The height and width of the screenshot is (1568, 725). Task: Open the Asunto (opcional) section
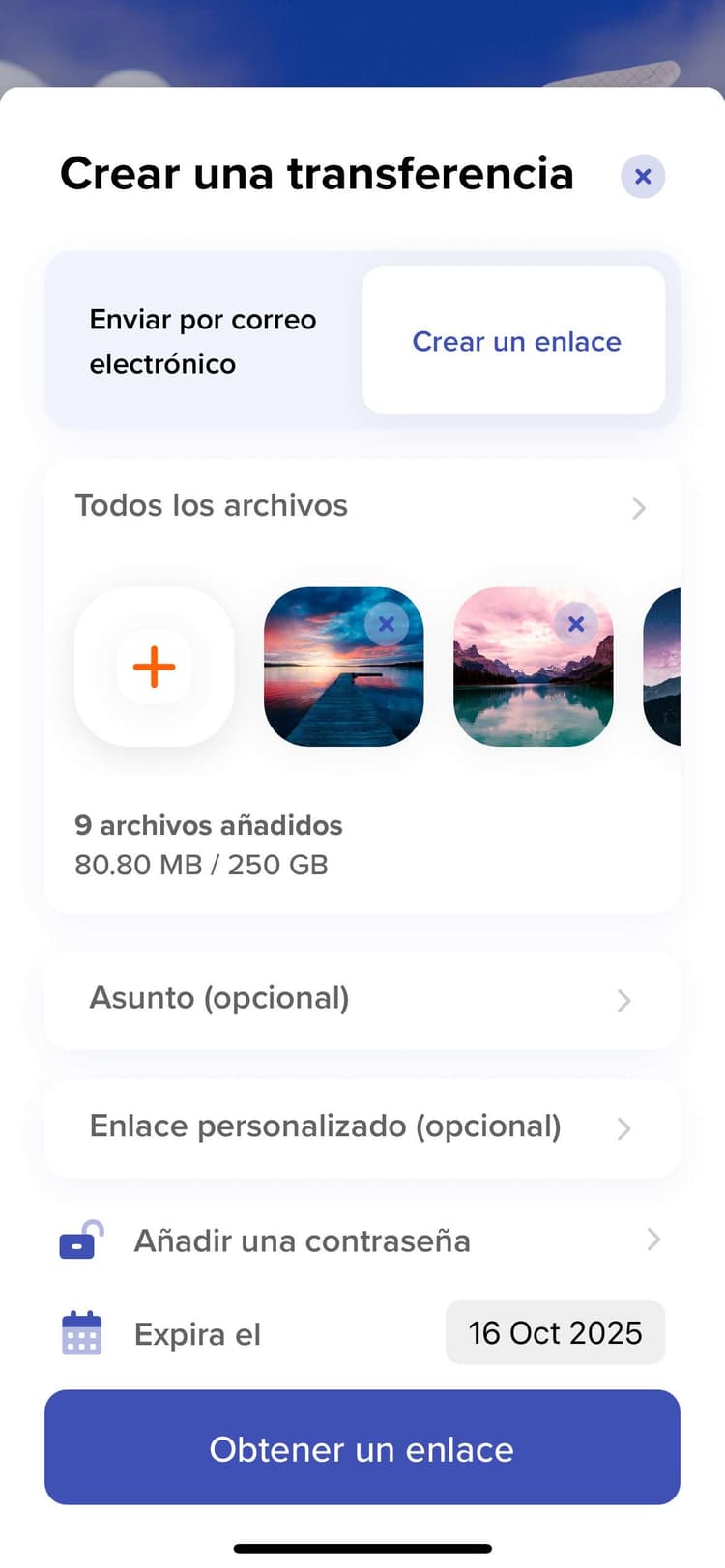(x=362, y=999)
